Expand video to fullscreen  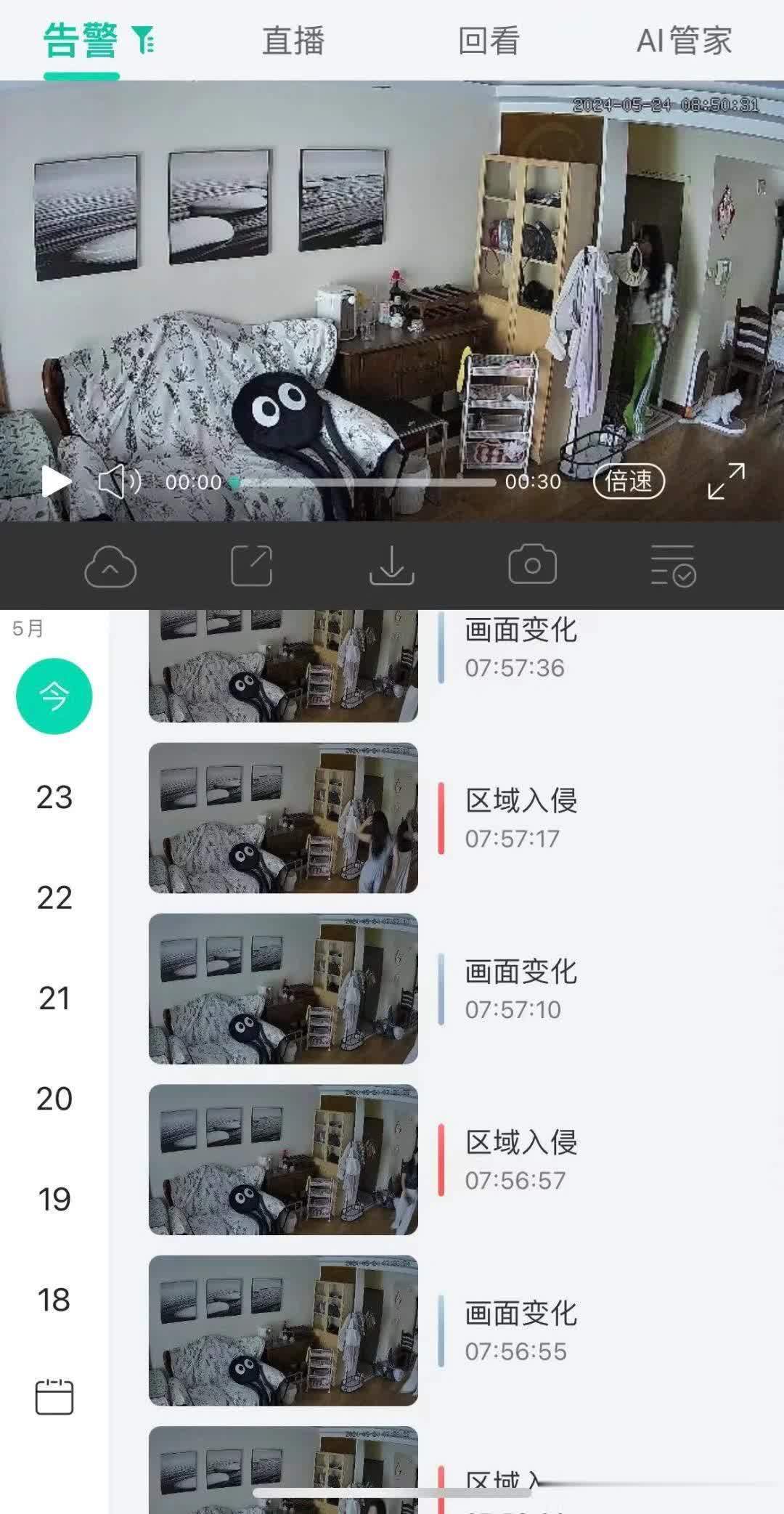(x=726, y=481)
